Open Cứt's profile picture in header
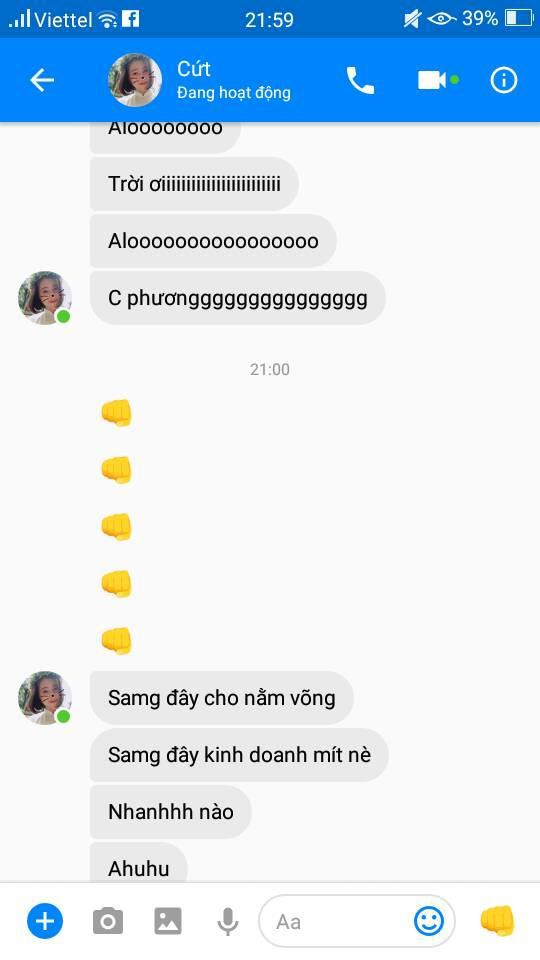This screenshot has width=540, height=960. pos(135,80)
